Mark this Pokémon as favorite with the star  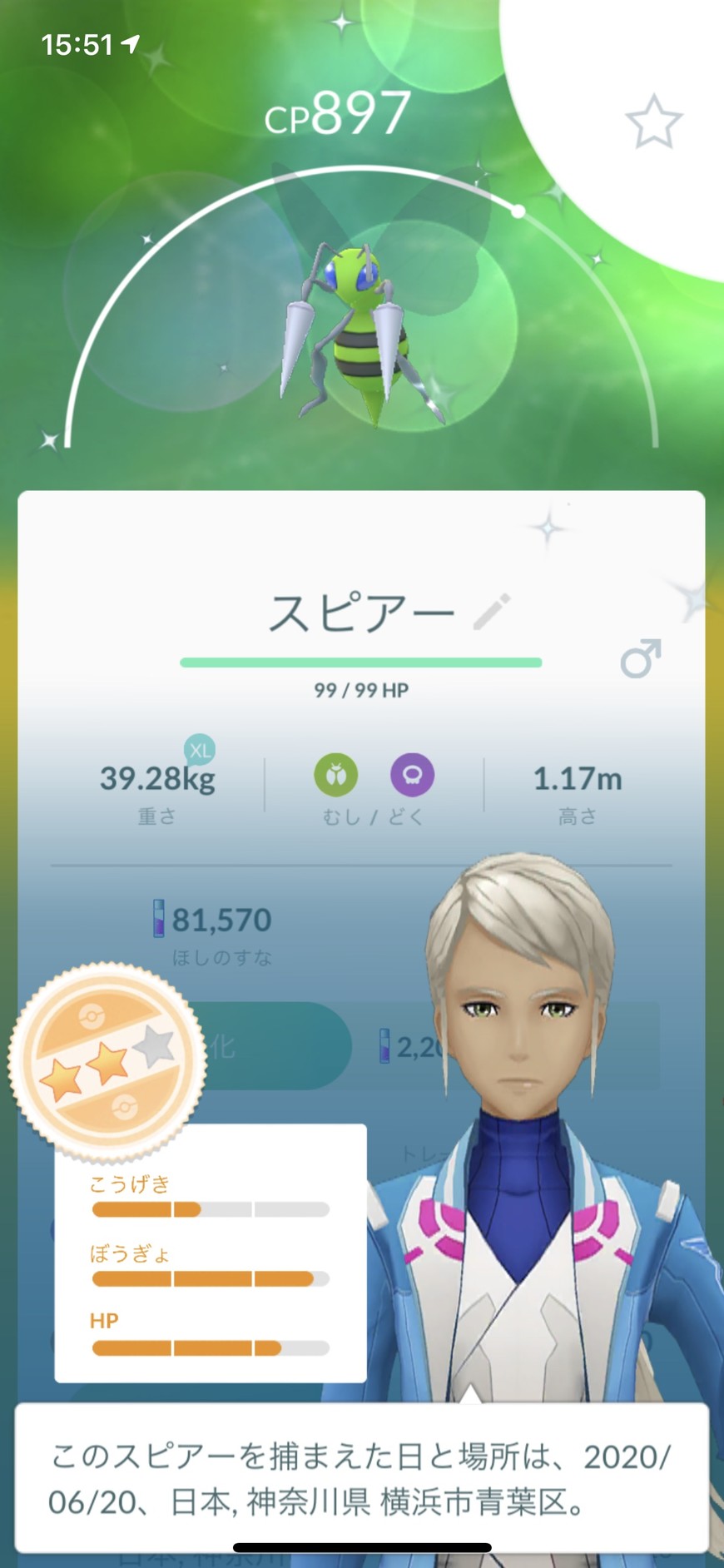653,122
